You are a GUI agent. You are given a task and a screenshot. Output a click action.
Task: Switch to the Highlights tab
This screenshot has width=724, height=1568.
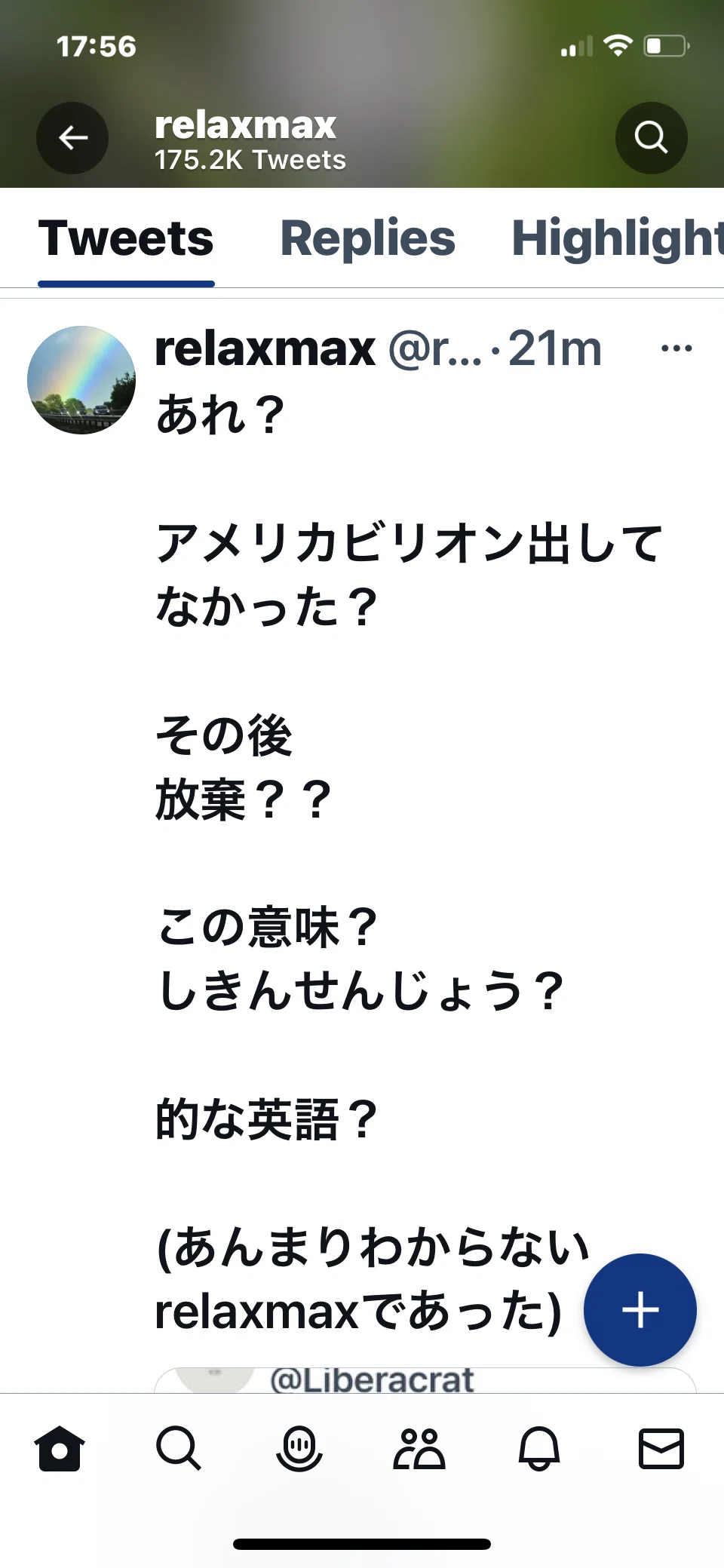point(618,238)
